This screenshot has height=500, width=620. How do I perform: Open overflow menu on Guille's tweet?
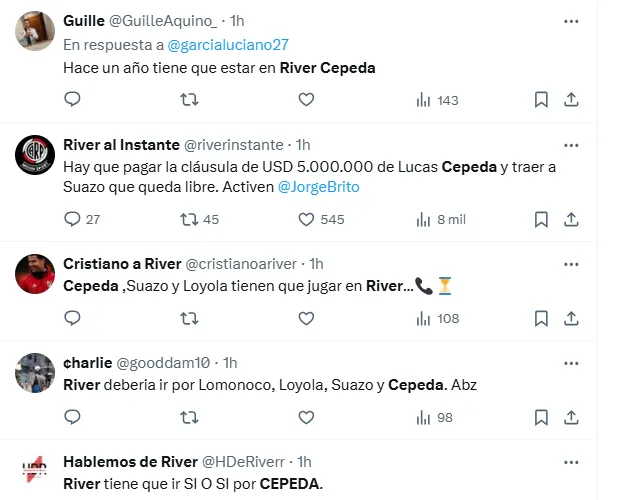click(571, 20)
